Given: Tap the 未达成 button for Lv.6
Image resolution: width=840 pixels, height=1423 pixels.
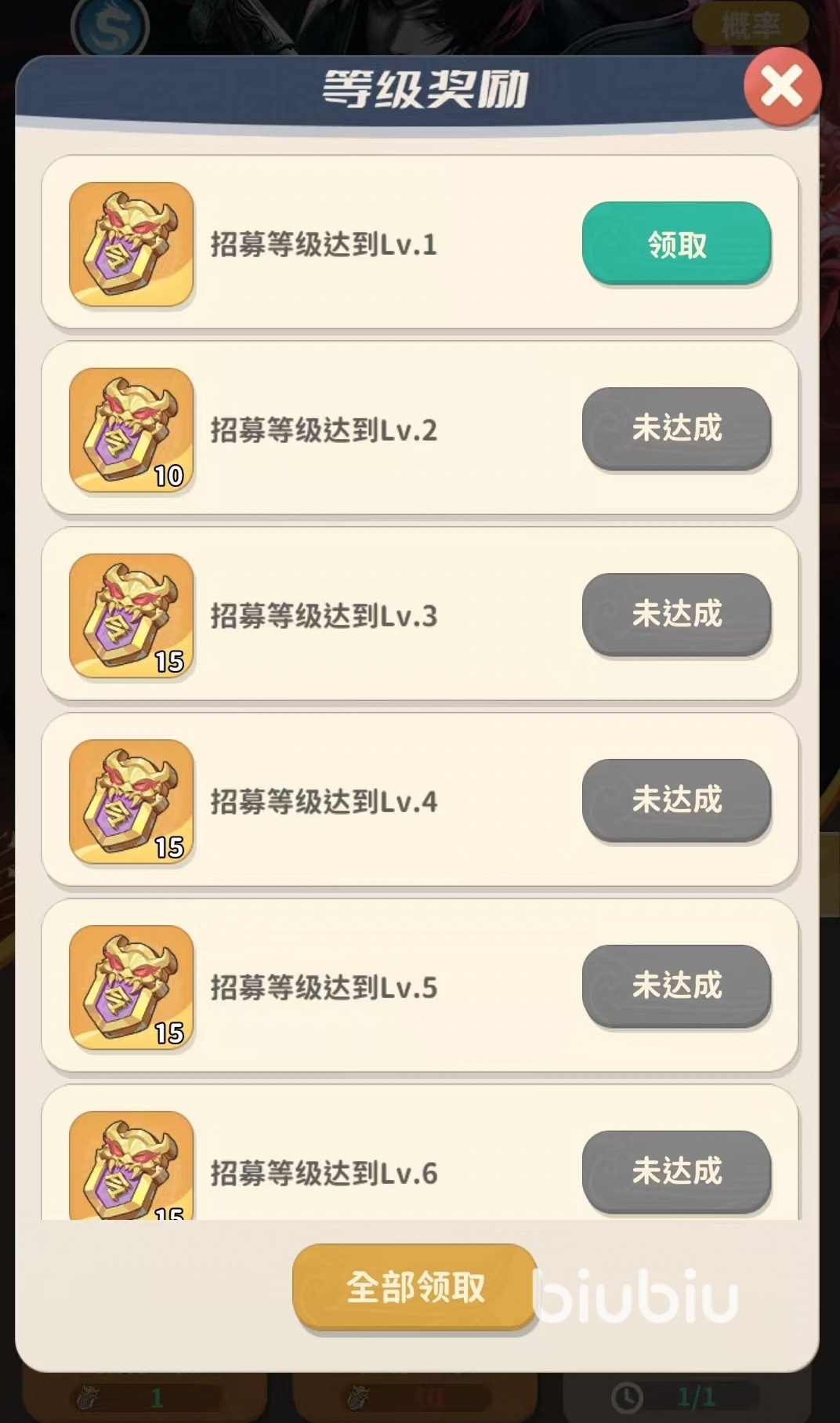Looking at the screenshot, I should pyautogui.click(x=676, y=1171).
